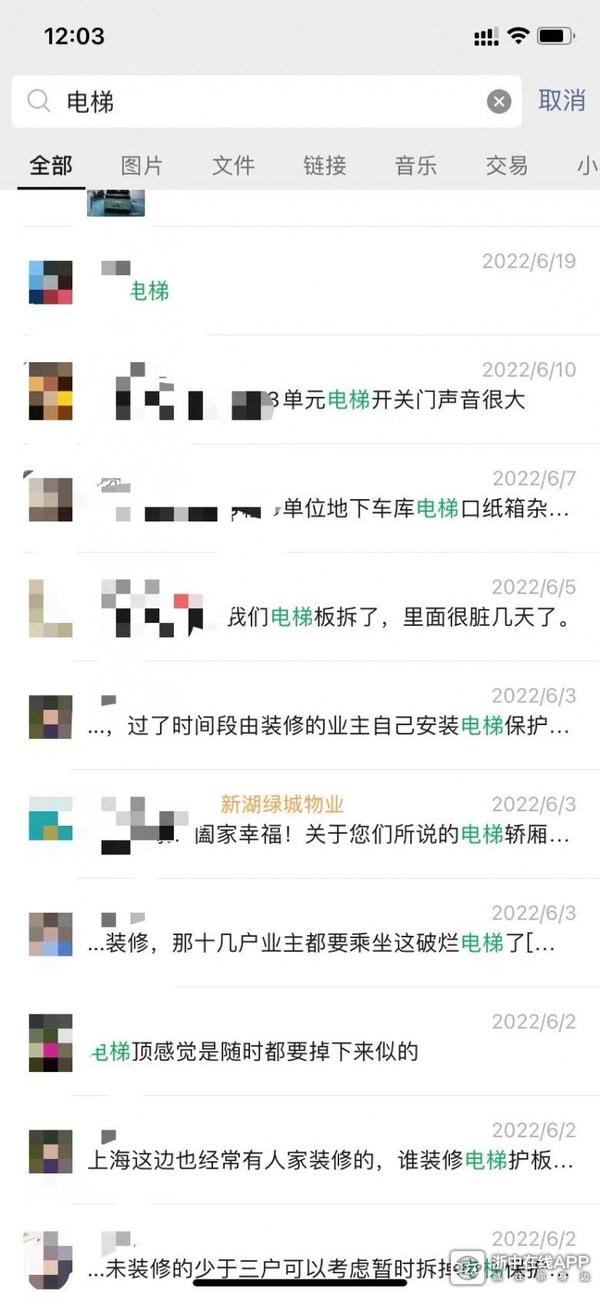Screen dimensions: 600x1298
Task: Switch to the 音乐 tab
Action: click(x=416, y=165)
